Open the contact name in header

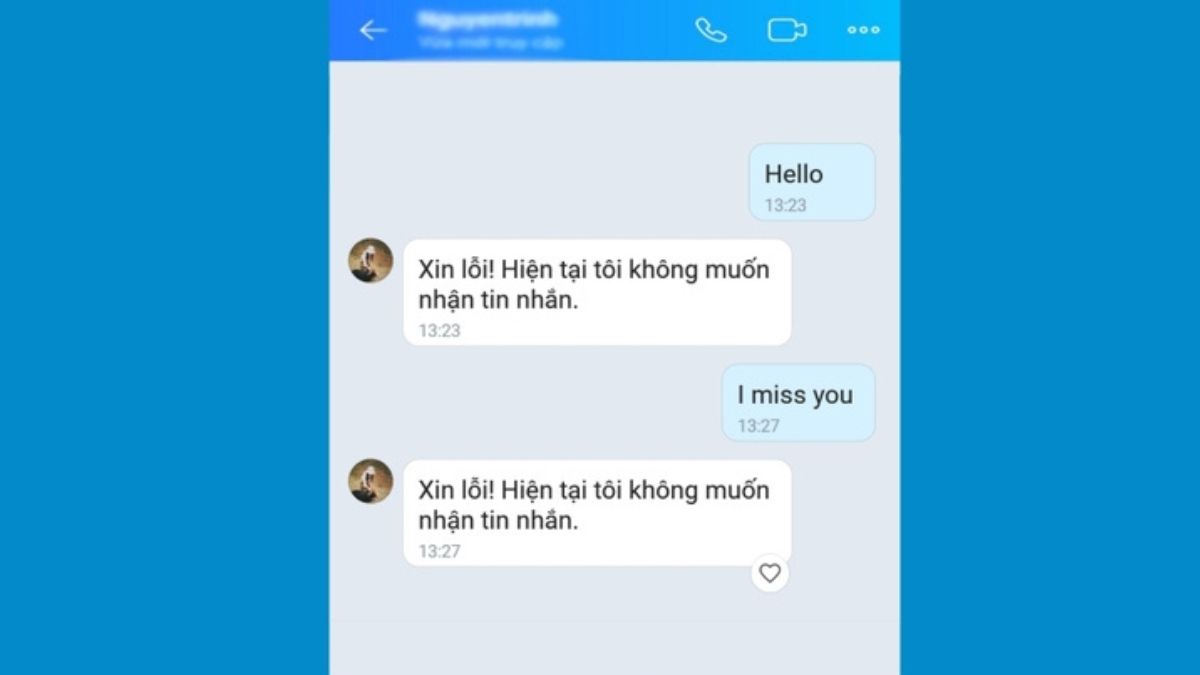click(489, 20)
